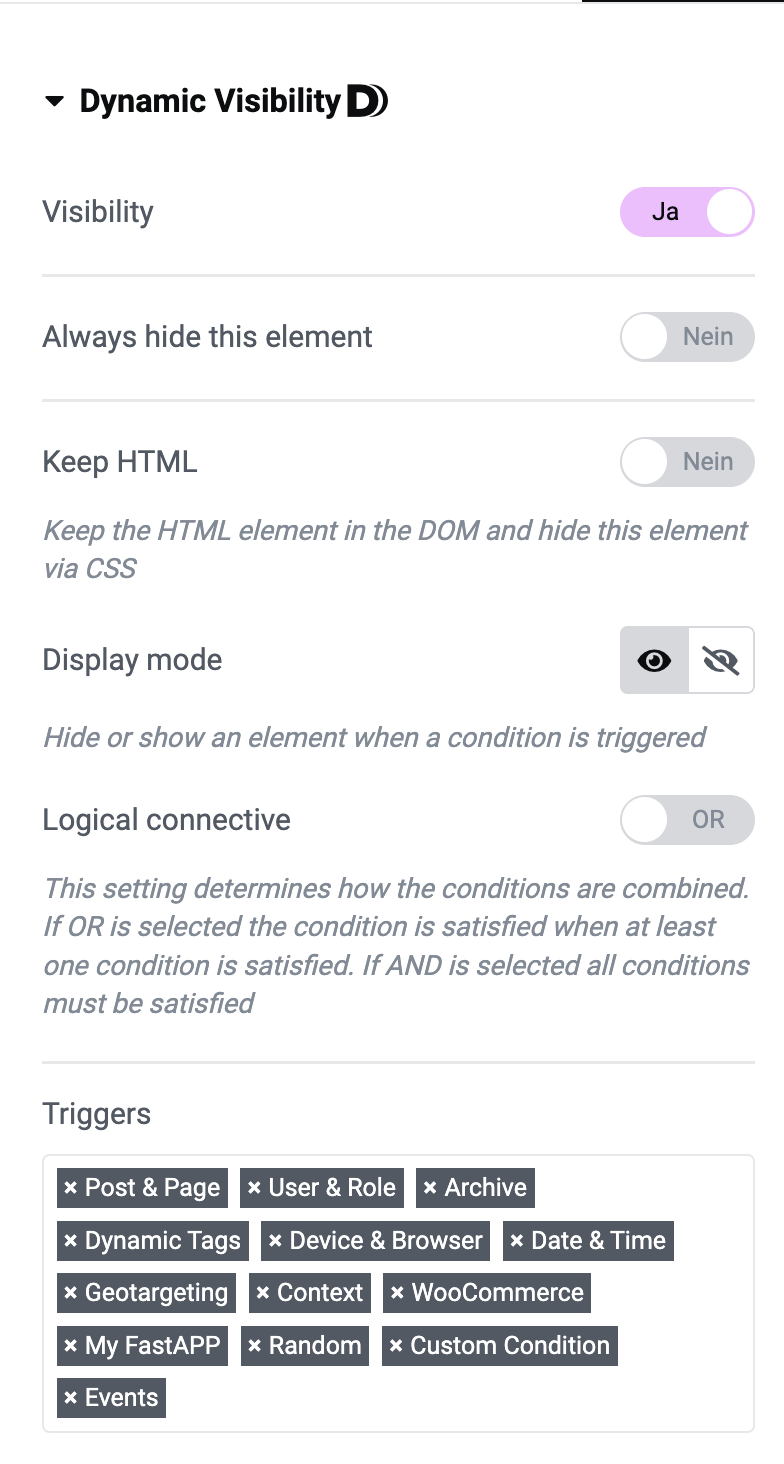This screenshot has height=1464, width=784.
Task: Select the hide (crossed eye) display mode
Action: [x=721, y=660]
